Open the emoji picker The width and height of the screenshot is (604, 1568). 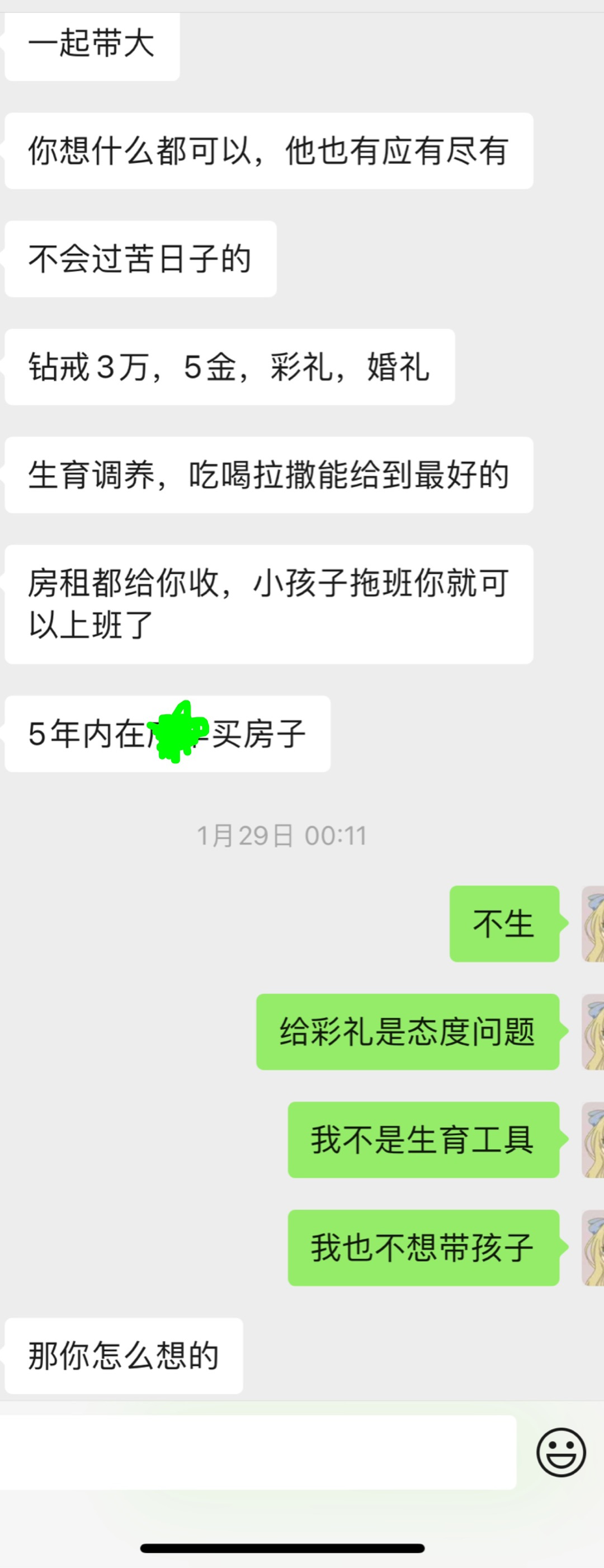[x=561, y=1453]
